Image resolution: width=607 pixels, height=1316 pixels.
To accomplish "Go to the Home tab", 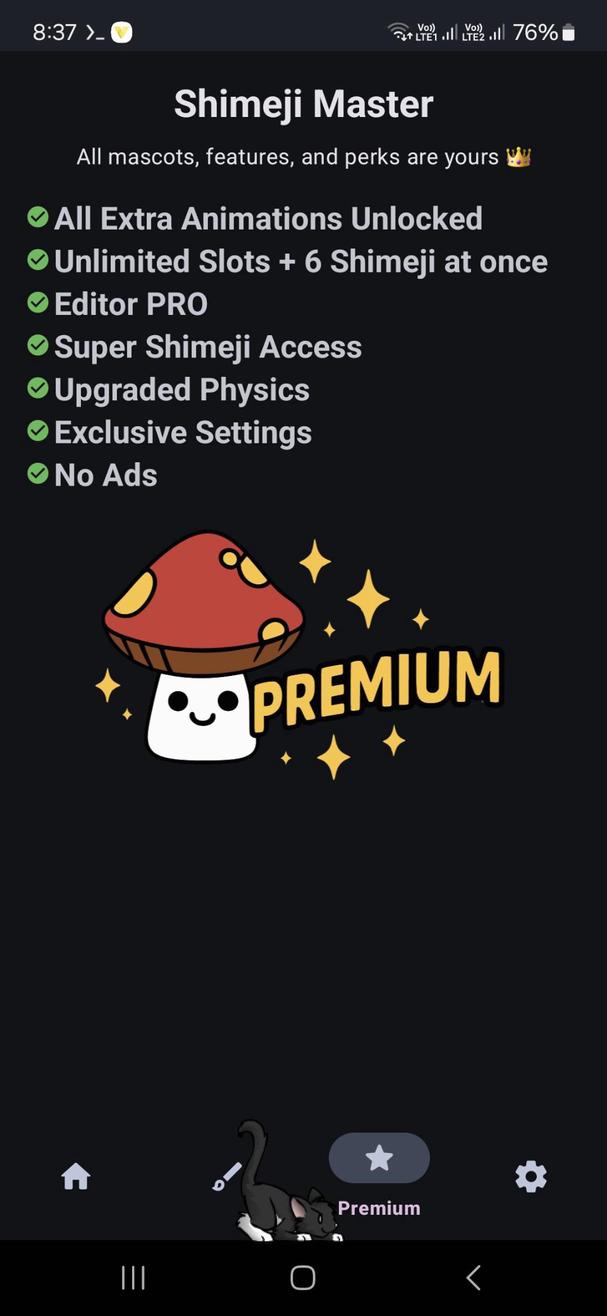I will [x=76, y=1177].
